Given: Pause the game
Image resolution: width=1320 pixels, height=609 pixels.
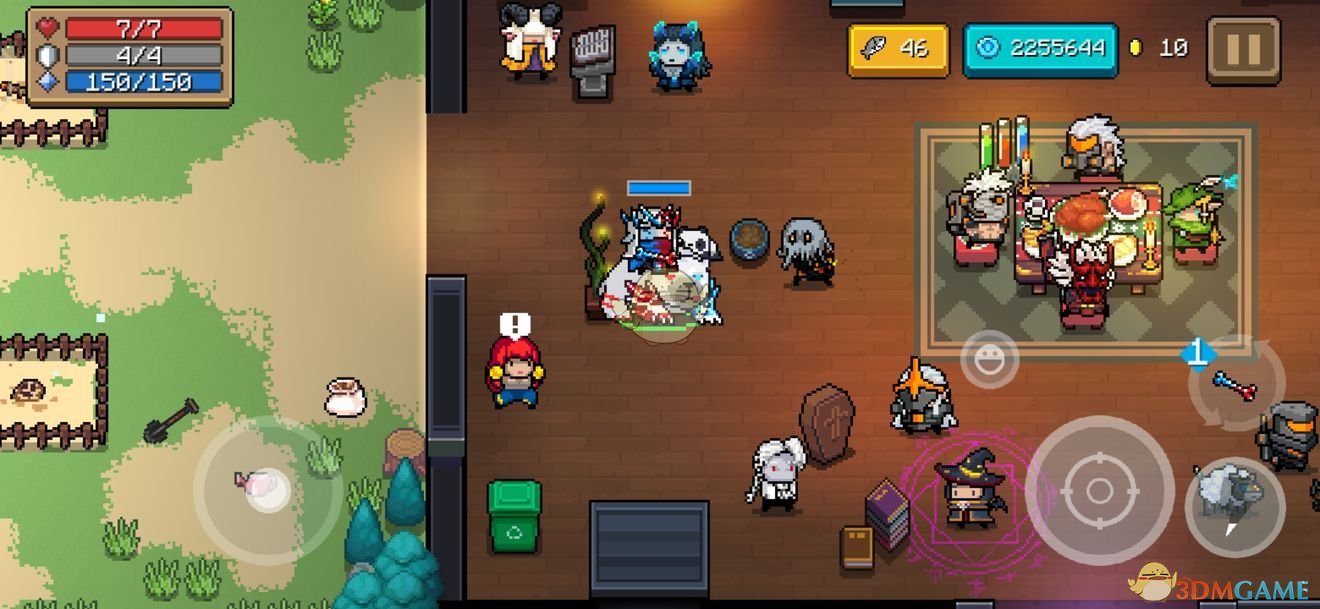Looking at the screenshot, I should [x=1243, y=49].
